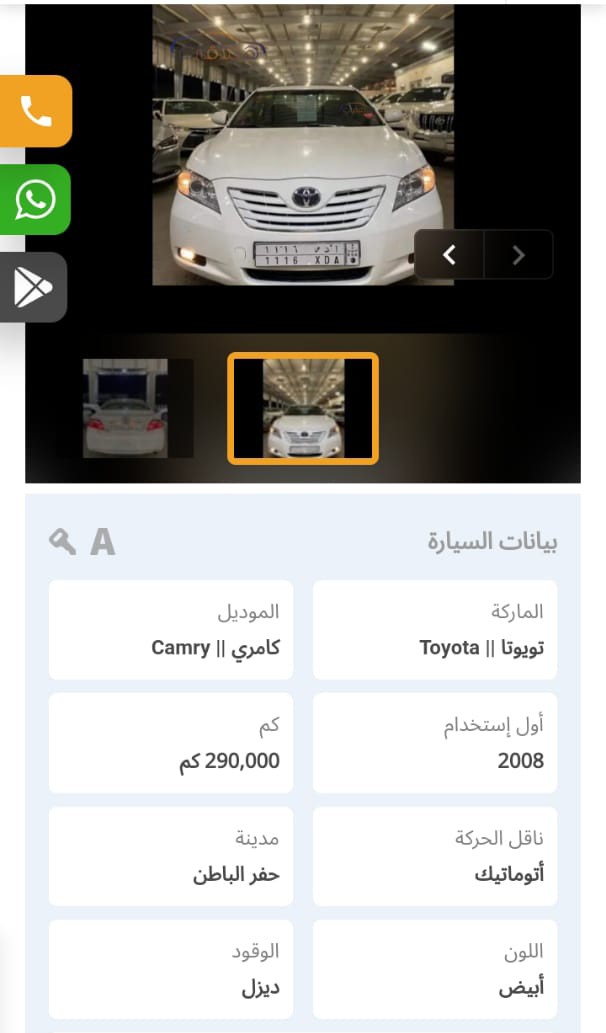Select the highlighted front view thumbnail
Viewport: 606px width, 1033px height.
[303, 408]
